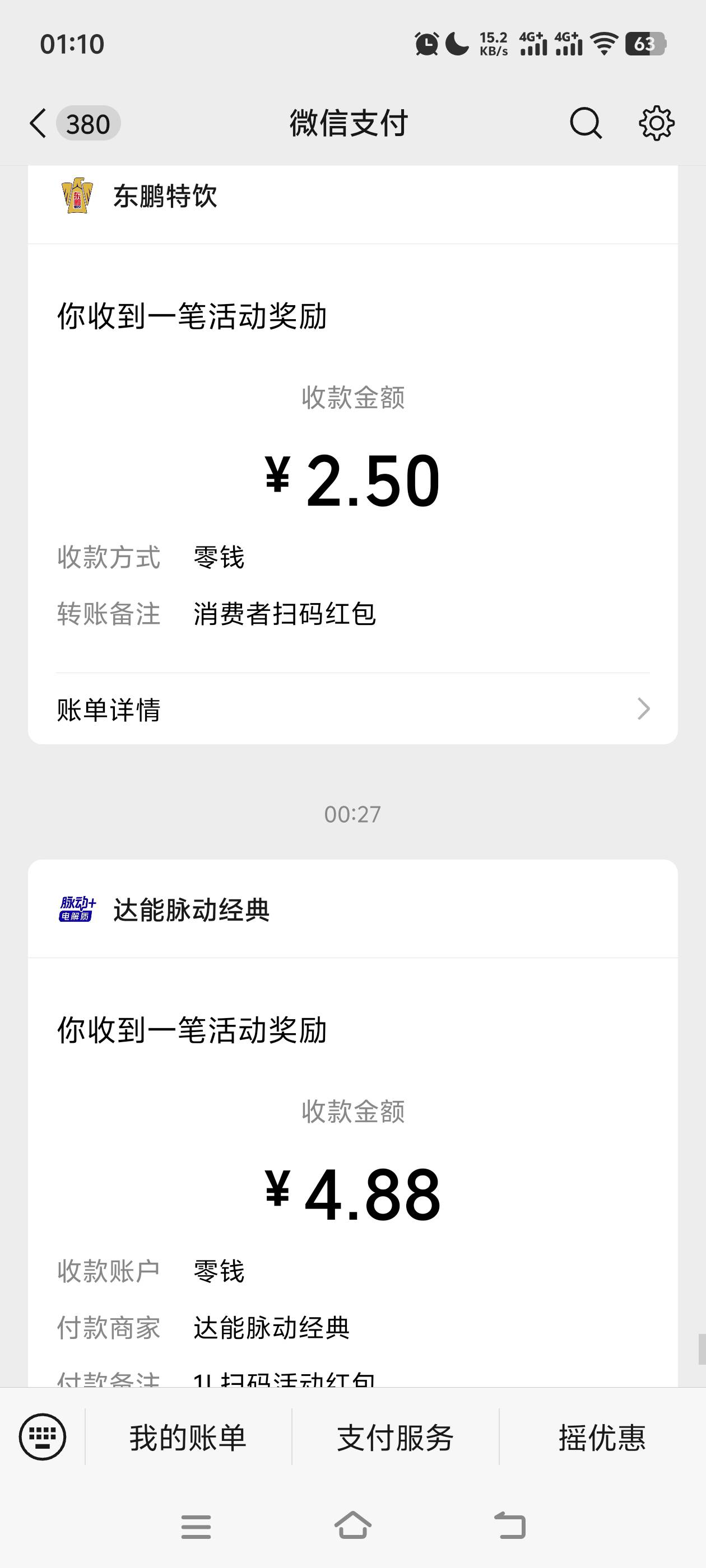
Task: Switch to keyboard input mode
Action: pos(43,1436)
